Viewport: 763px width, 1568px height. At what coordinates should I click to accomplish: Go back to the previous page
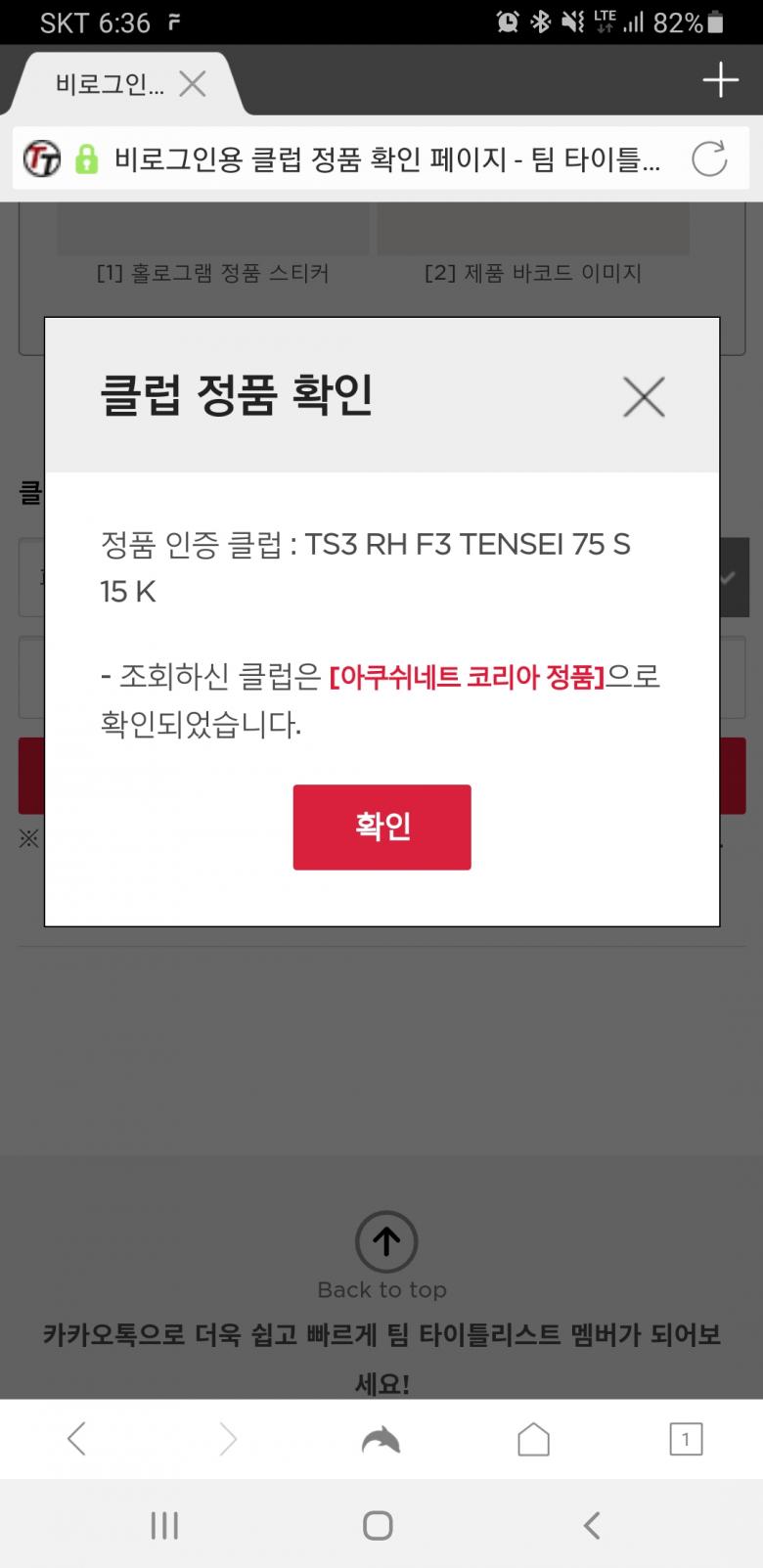[77, 1439]
